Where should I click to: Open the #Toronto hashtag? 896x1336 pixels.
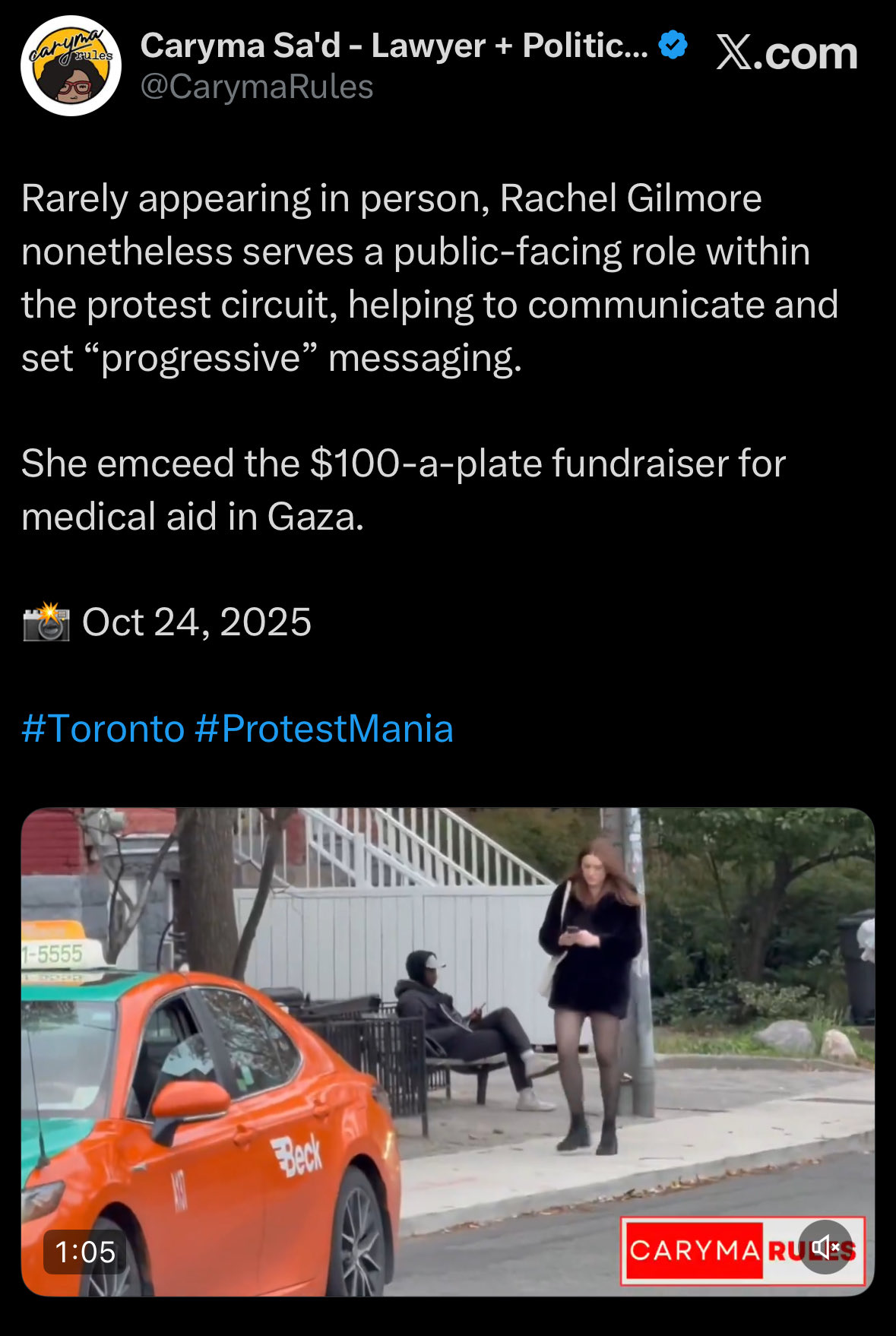coord(103,729)
